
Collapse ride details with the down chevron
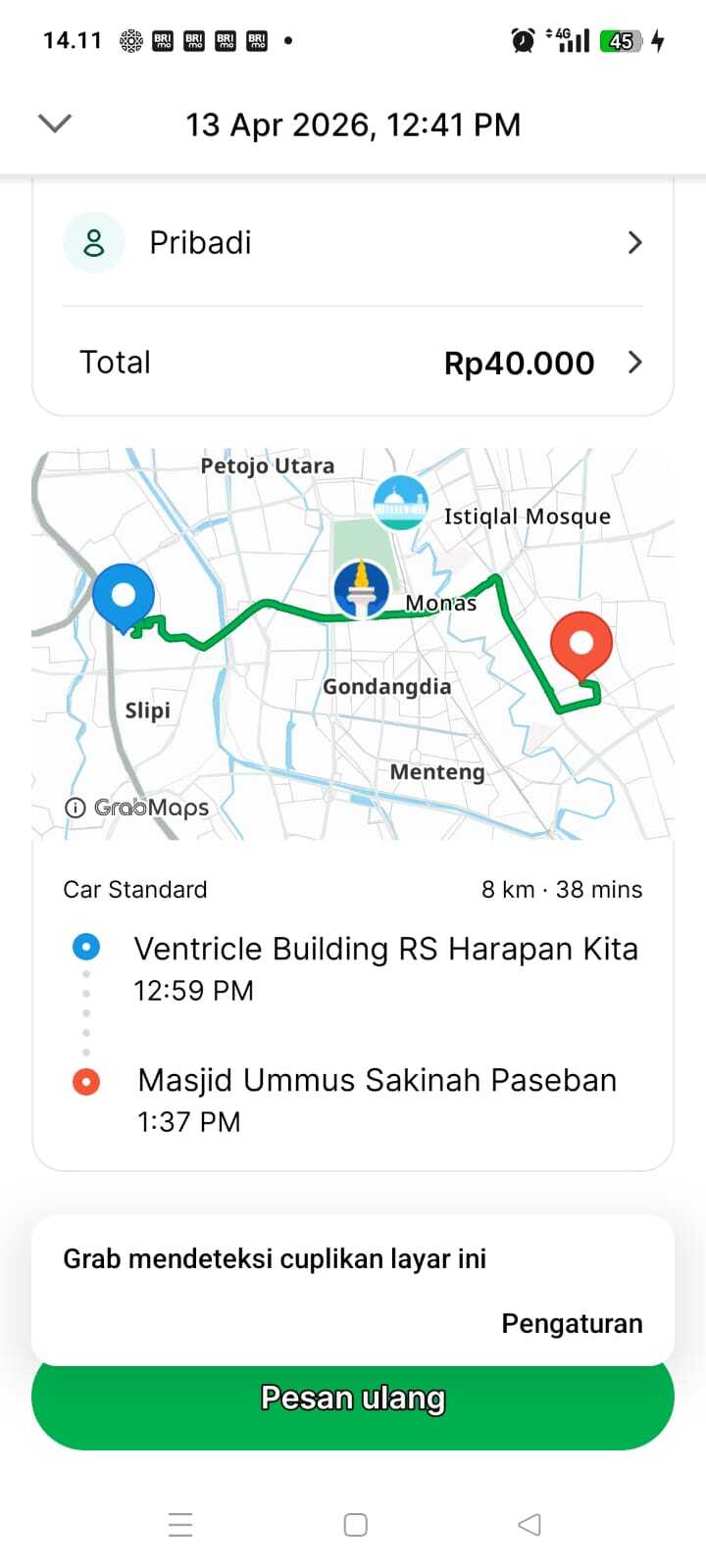click(x=55, y=123)
